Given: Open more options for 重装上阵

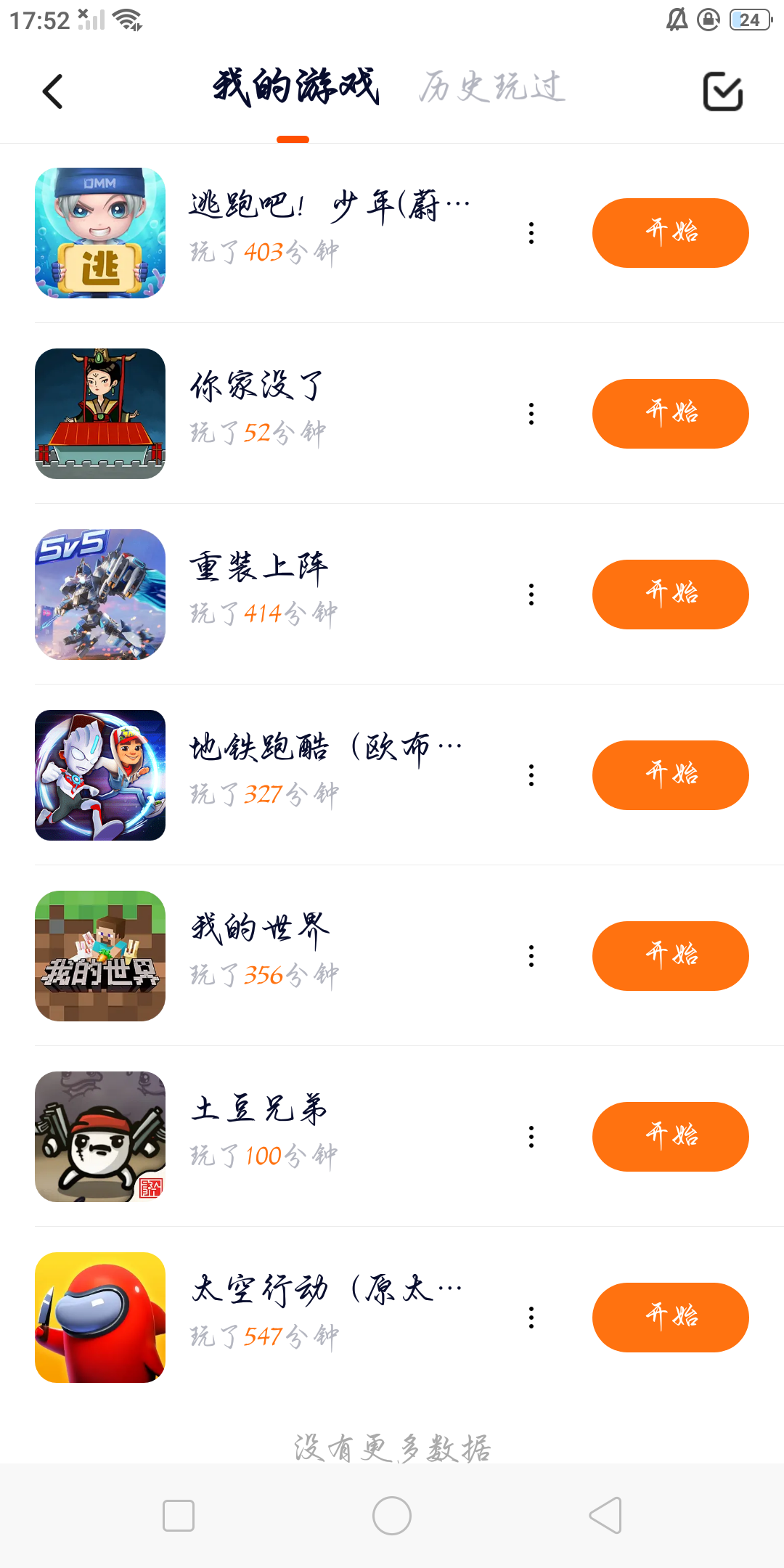Looking at the screenshot, I should point(531,595).
